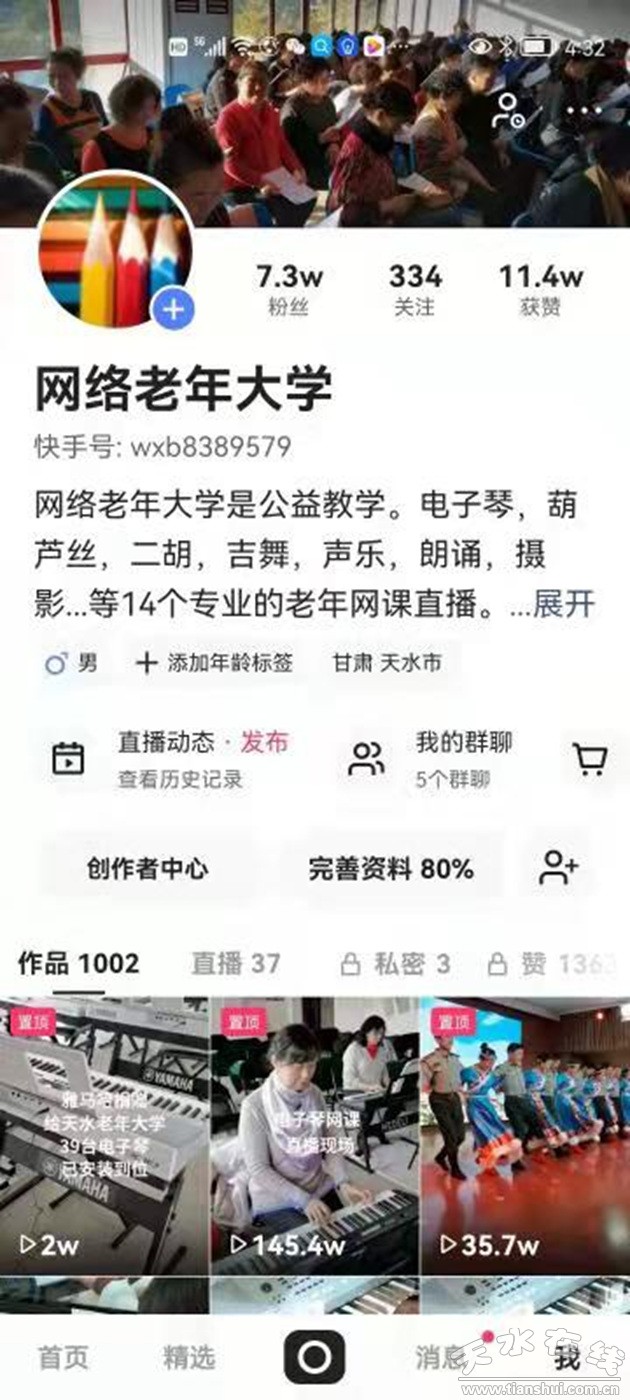Tap the plus badge on the avatar
This screenshot has height=1400, width=630.
click(x=173, y=310)
